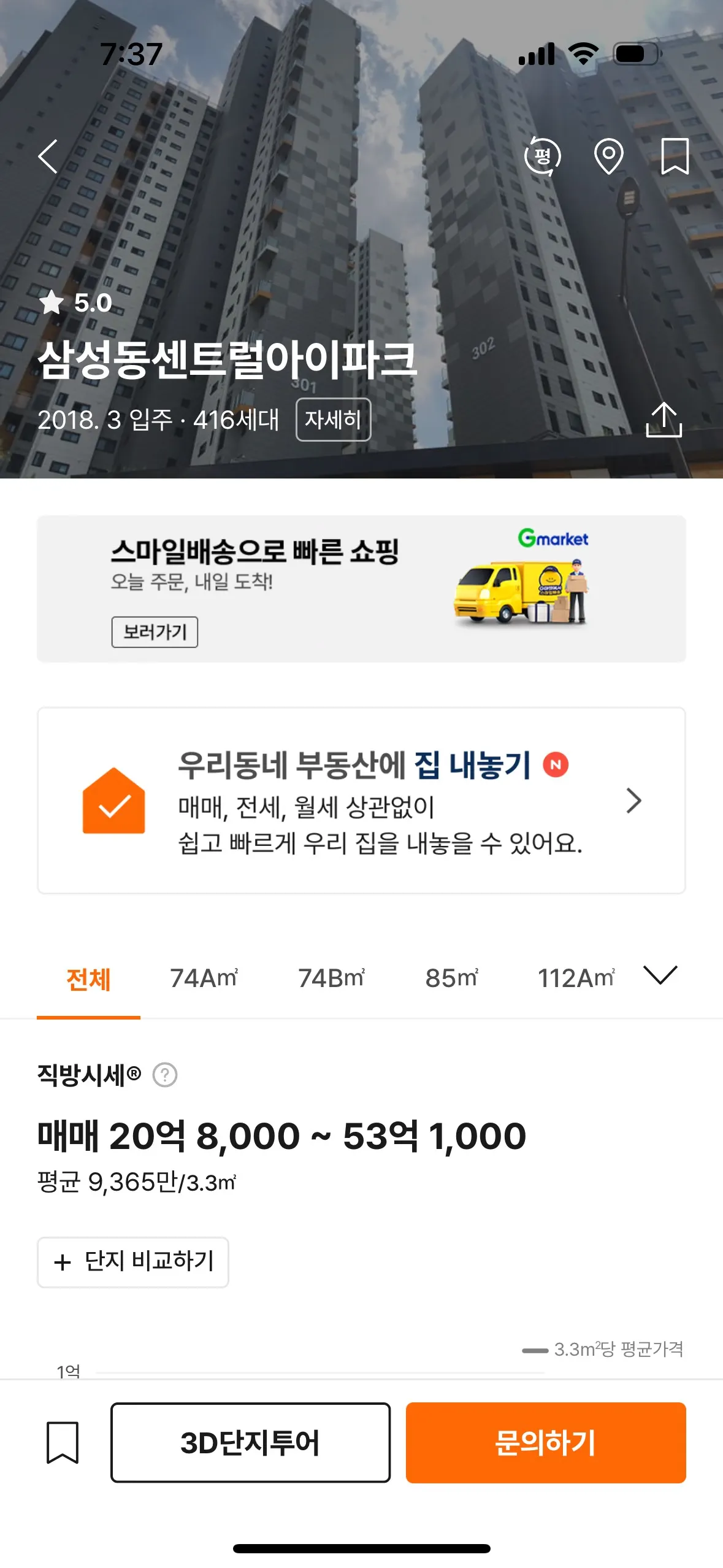Share this apartment complex
The height and width of the screenshot is (1568, 723).
pos(664,420)
